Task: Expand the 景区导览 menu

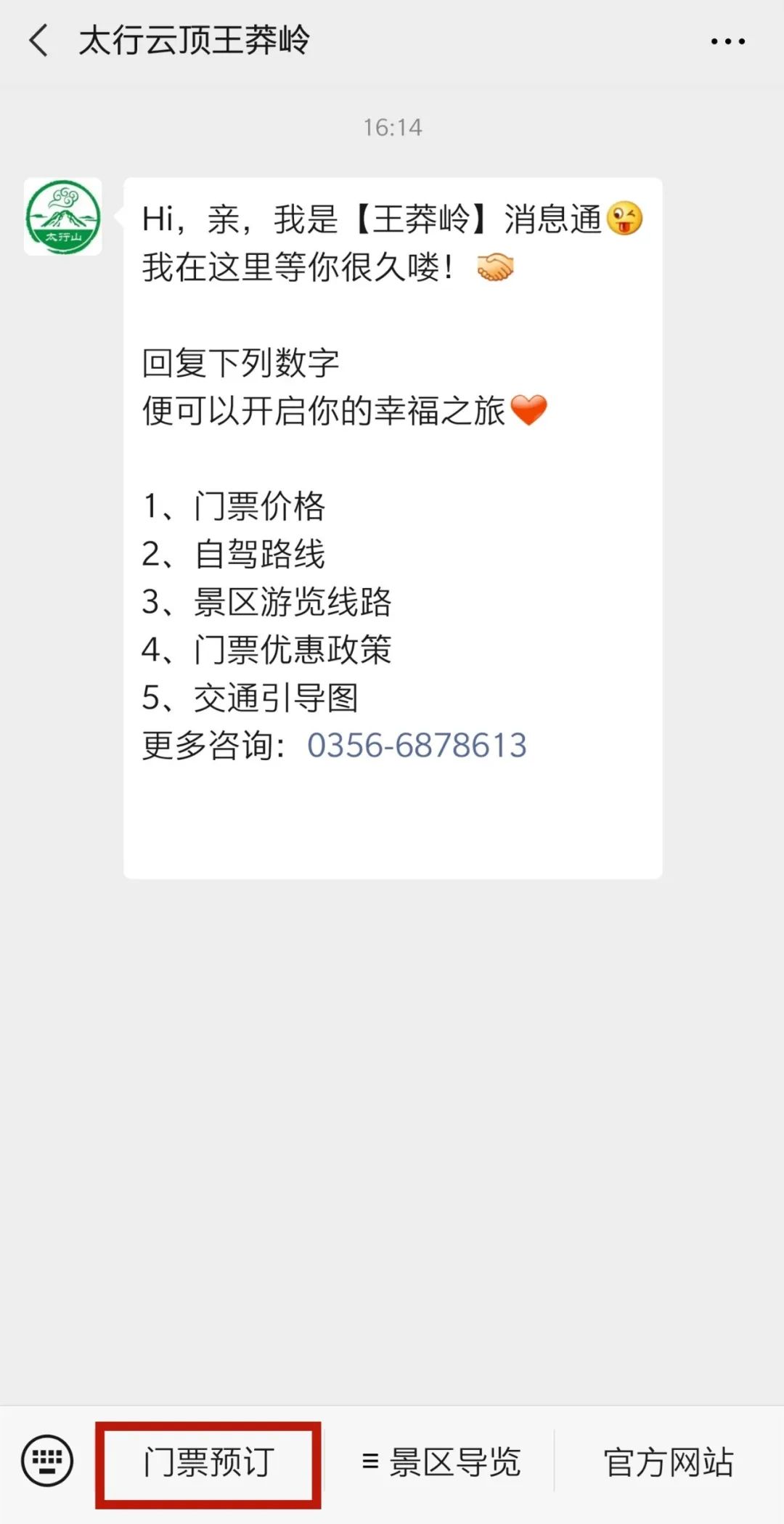Action: click(441, 1462)
